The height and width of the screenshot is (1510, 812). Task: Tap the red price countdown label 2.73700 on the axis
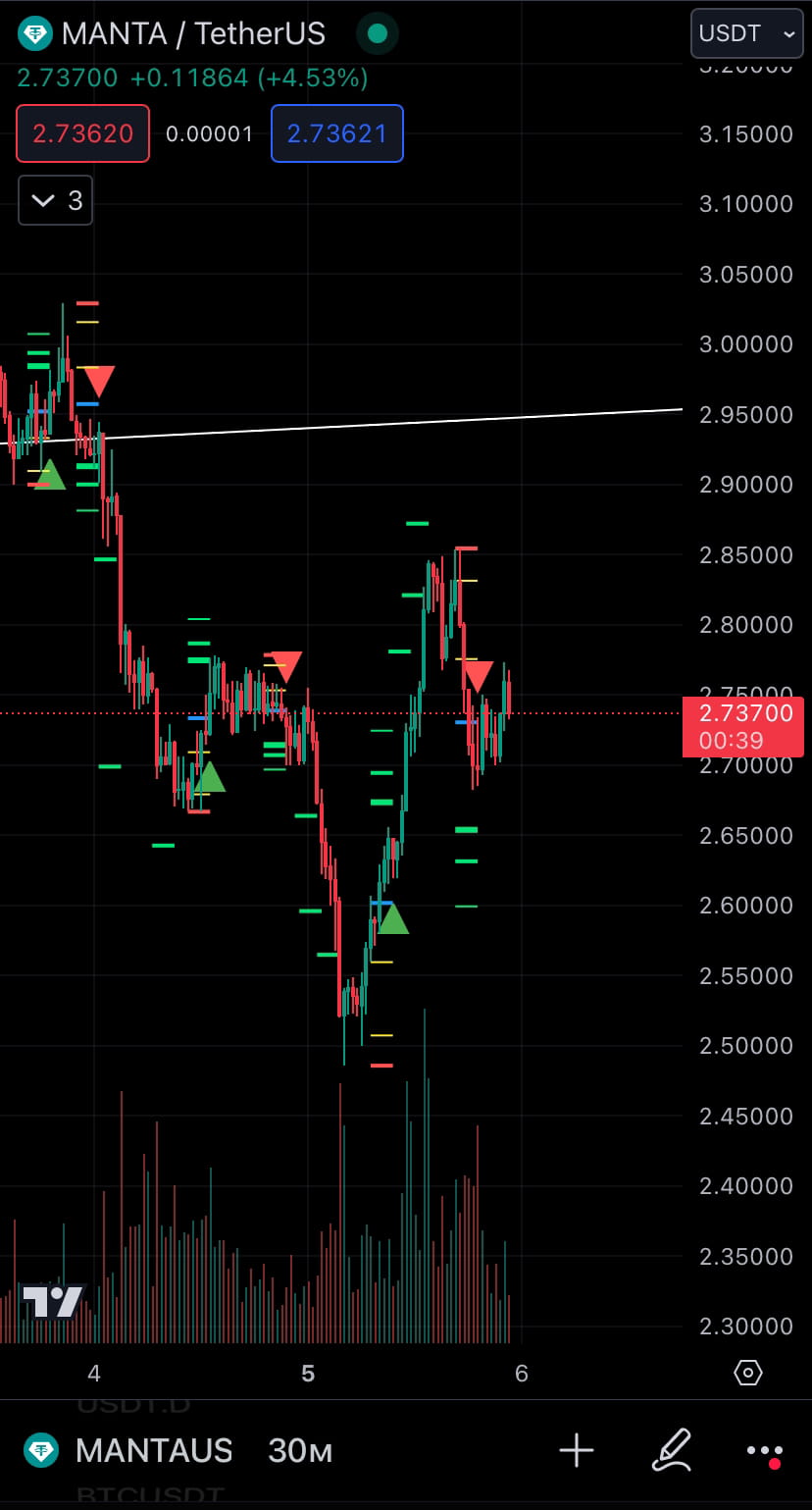(x=743, y=726)
